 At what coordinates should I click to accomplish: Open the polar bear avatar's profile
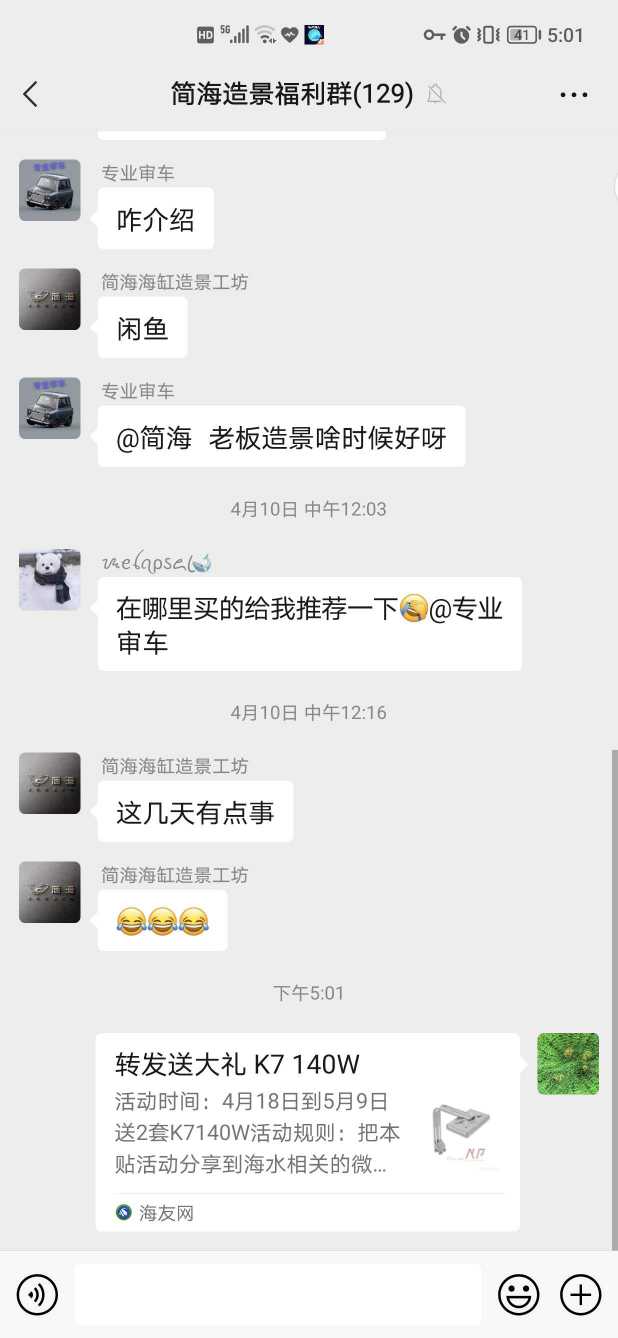click(x=50, y=579)
